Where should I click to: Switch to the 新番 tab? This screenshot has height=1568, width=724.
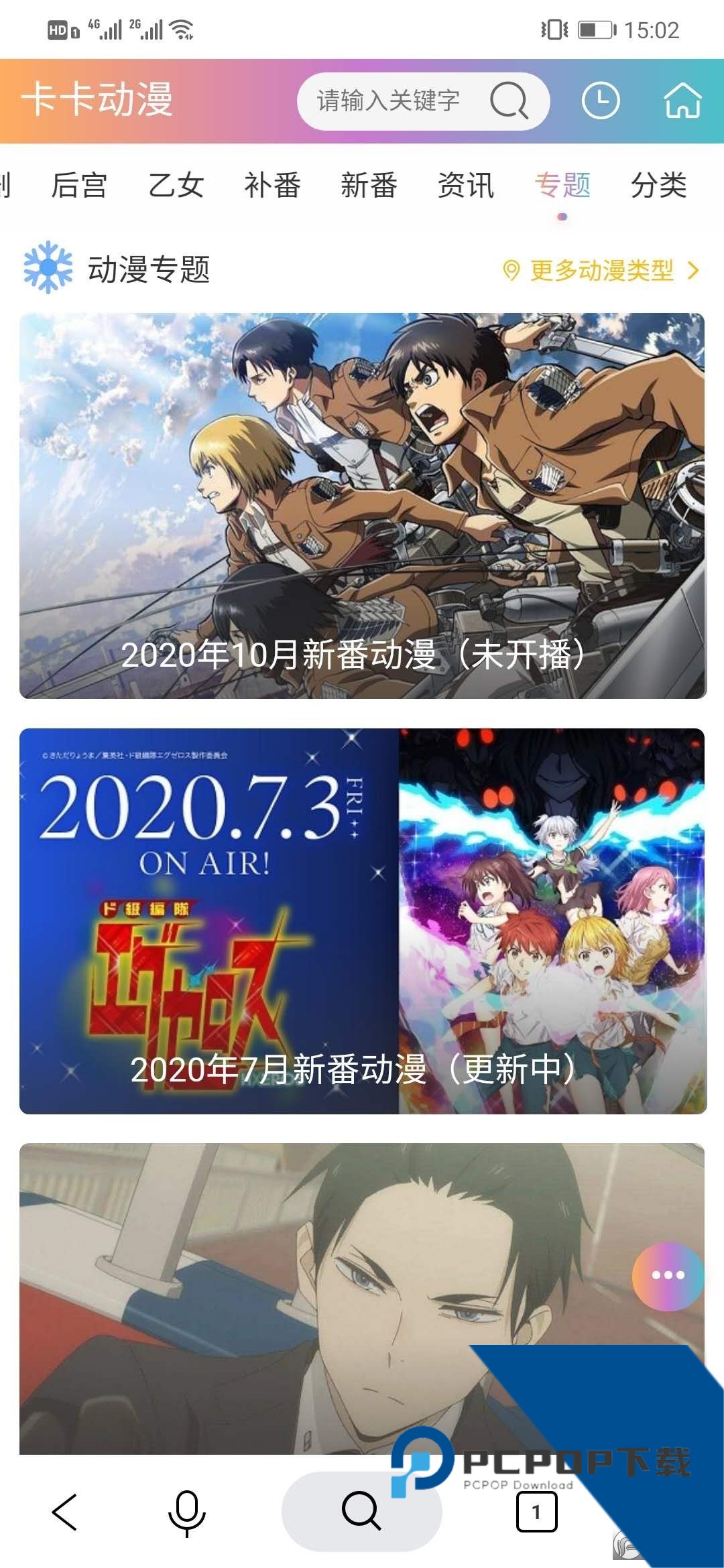tap(369, 186)
